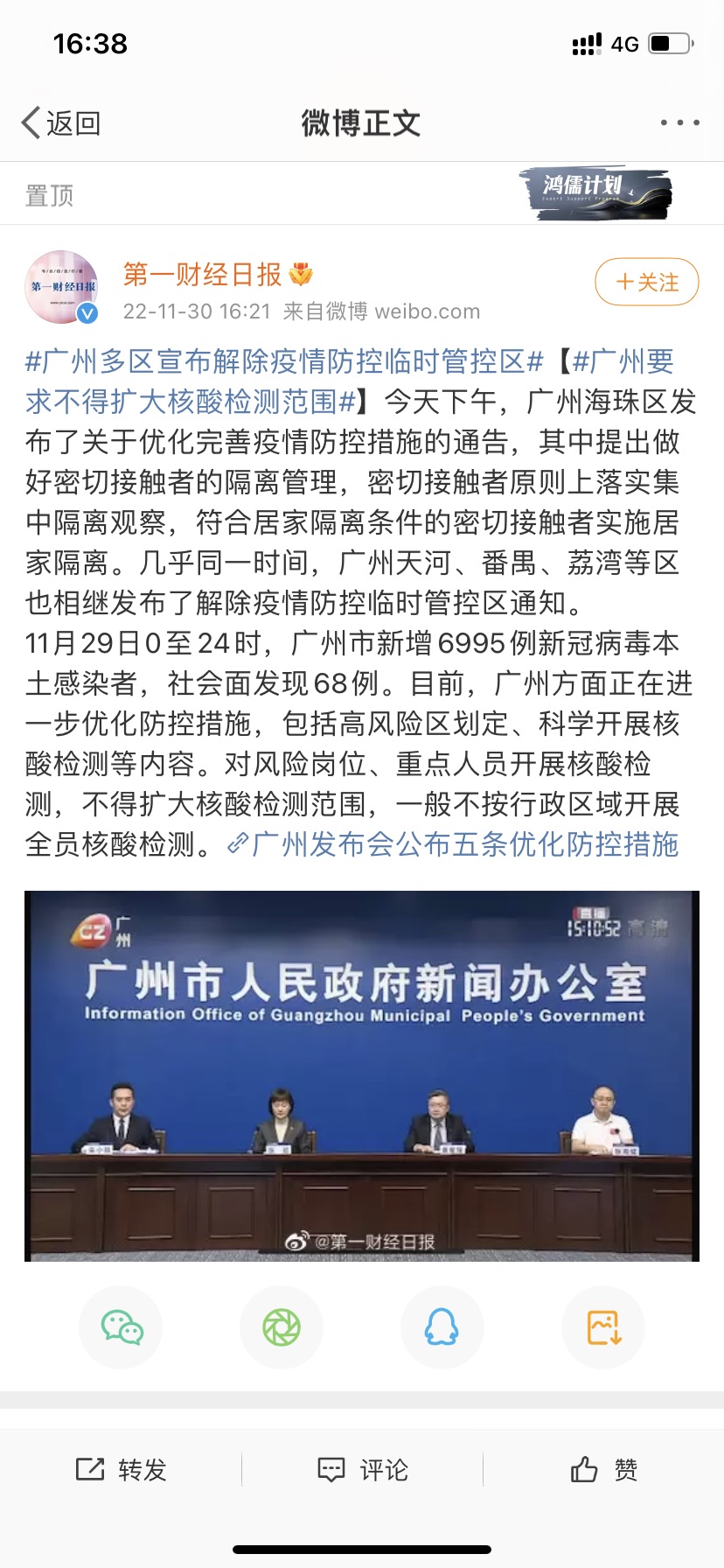Viewport: 724px width, 1568px height.
Task: Follow 第一财经日报 with +关注
Action: (x=646, y=283)
